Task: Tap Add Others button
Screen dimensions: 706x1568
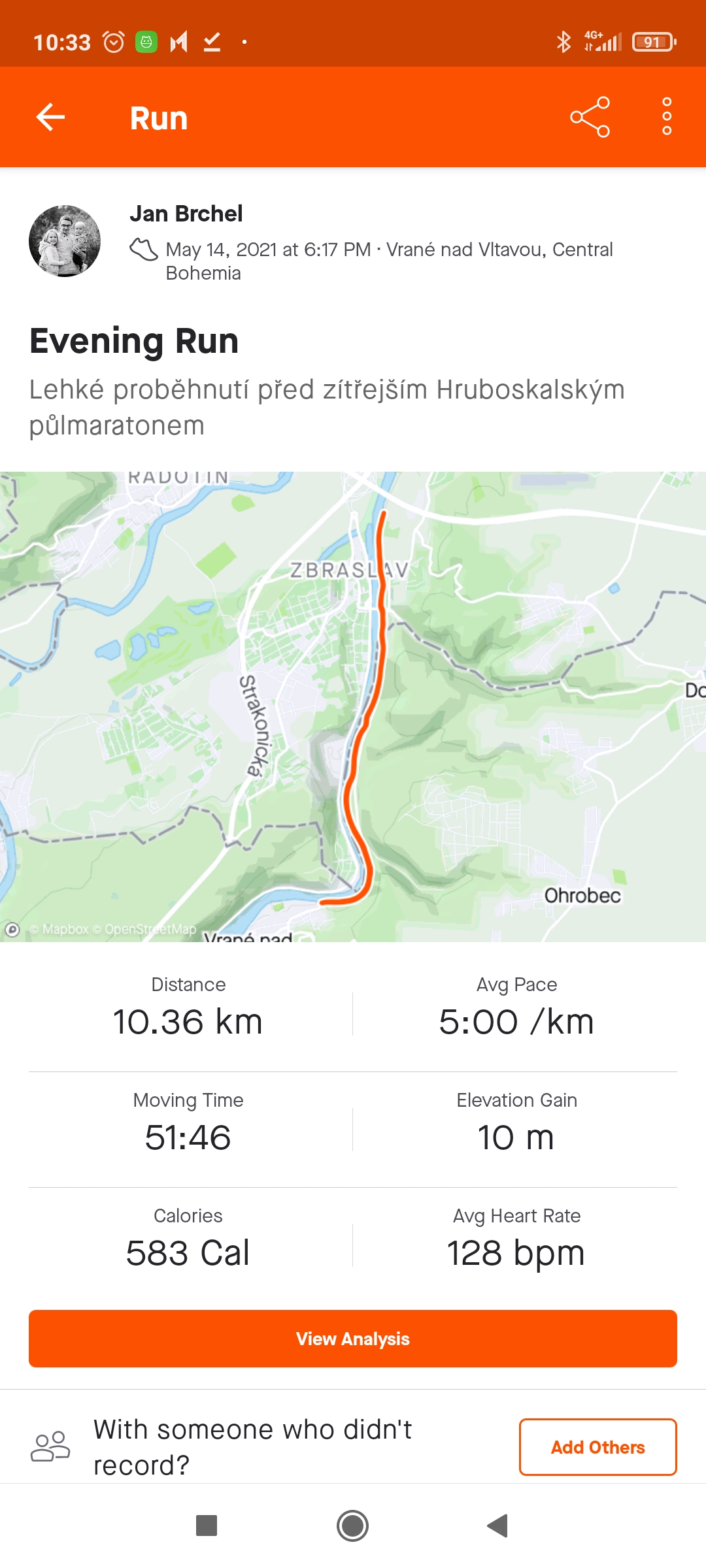Action: coord(598,1447)
